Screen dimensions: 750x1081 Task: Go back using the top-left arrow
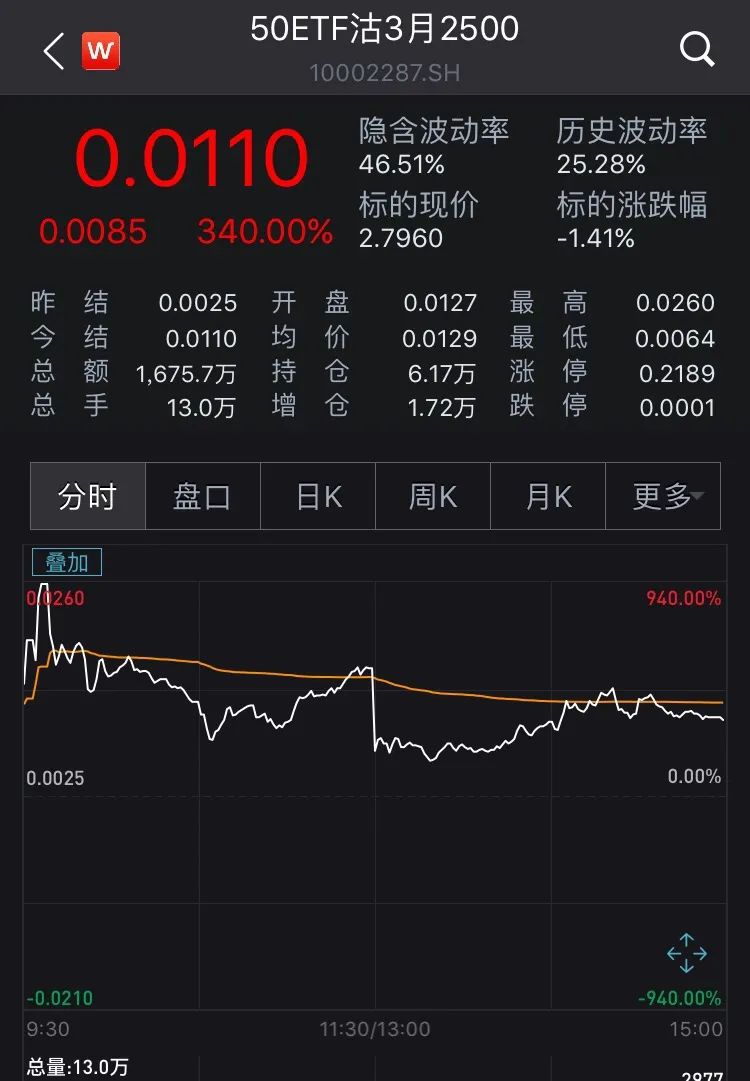point(53,50)
